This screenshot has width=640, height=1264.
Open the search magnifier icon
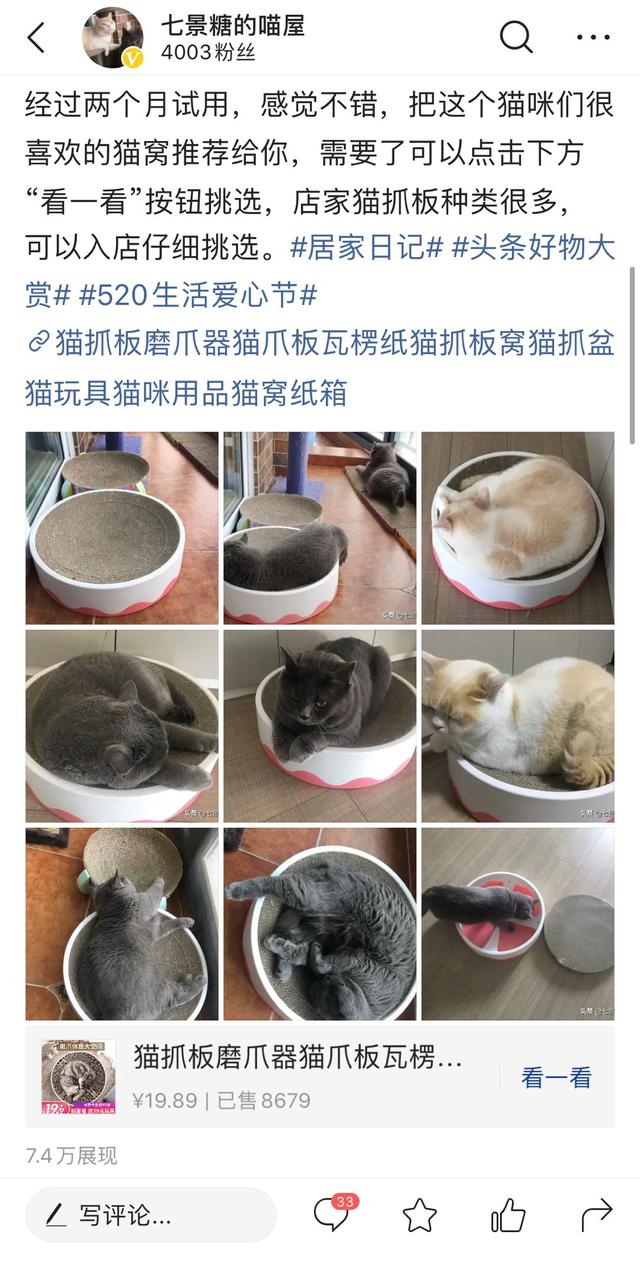(x=516, y=38)
